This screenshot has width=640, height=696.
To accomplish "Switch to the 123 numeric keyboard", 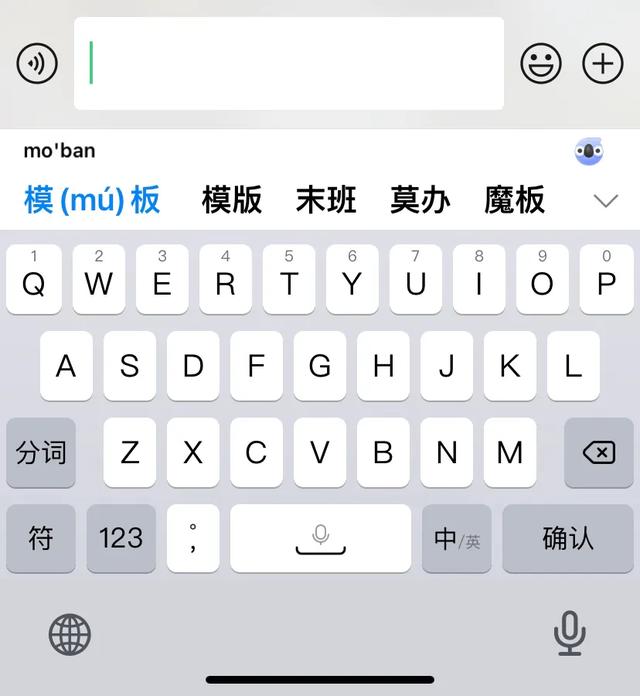I will click(121, 538).
